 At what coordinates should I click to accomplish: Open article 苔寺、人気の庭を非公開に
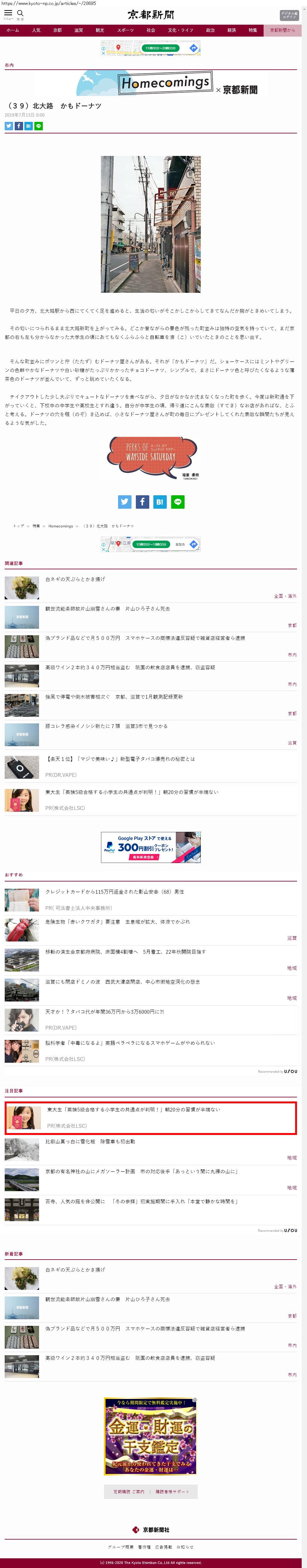[141, 1201]
